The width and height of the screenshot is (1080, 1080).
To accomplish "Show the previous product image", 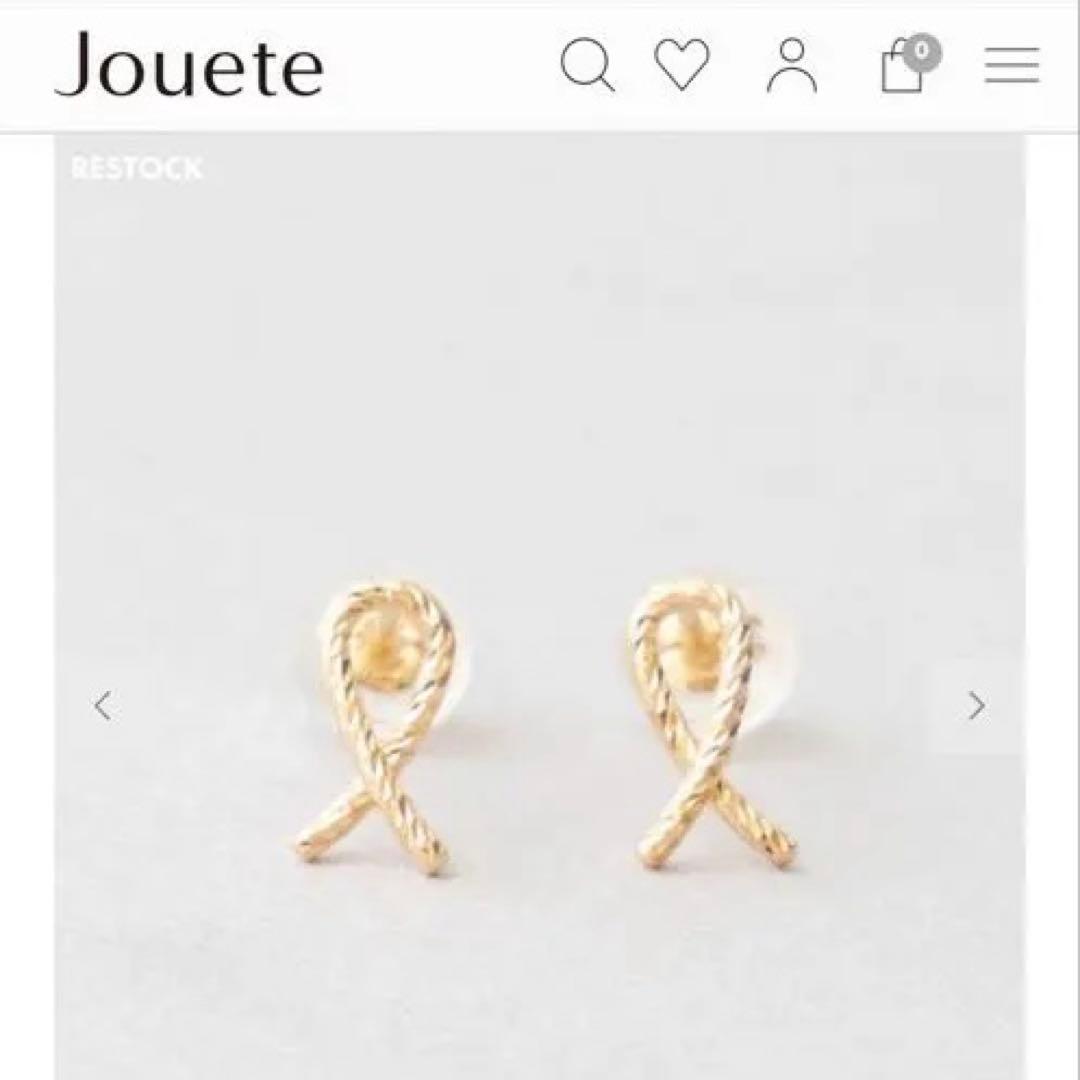I will point(103,706).
